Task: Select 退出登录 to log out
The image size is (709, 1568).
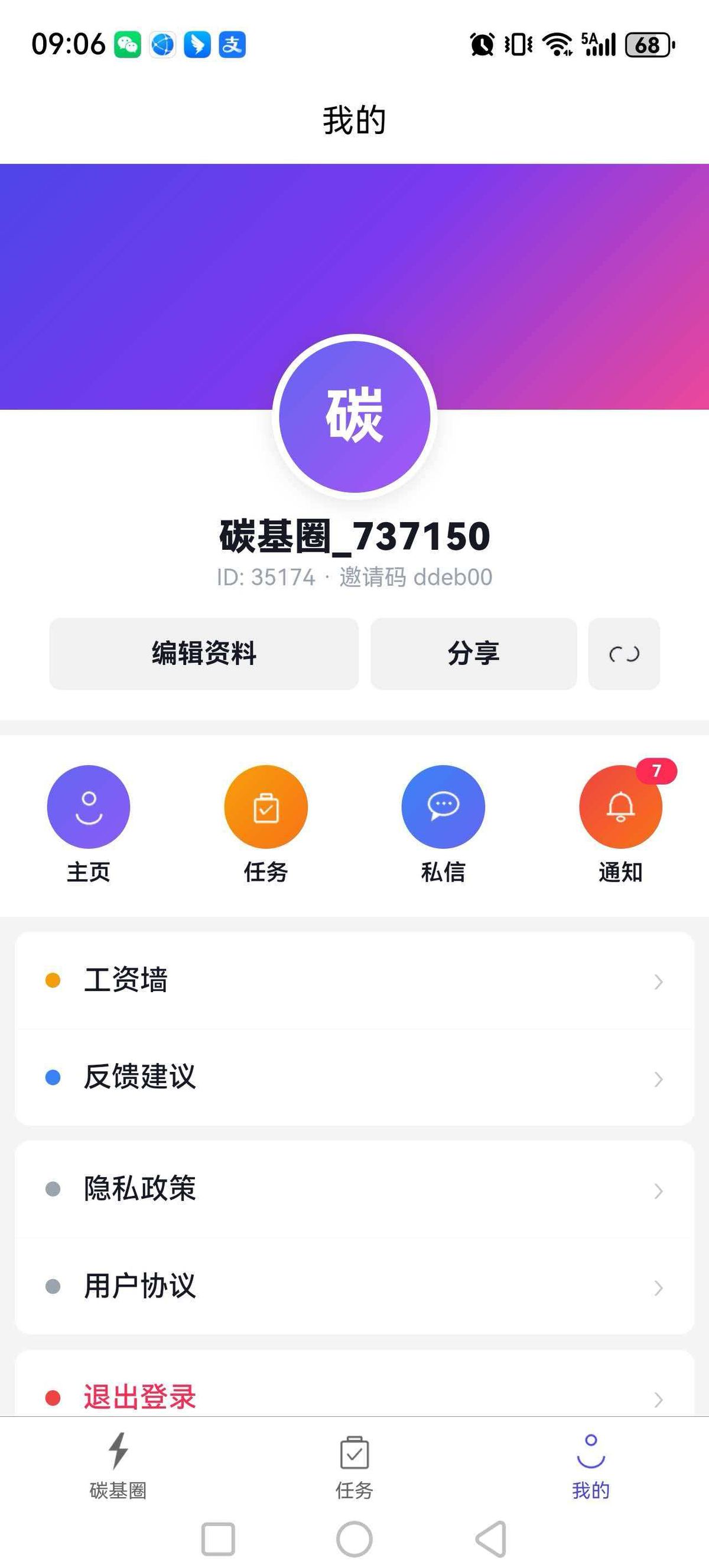Action: point(354,1396)
